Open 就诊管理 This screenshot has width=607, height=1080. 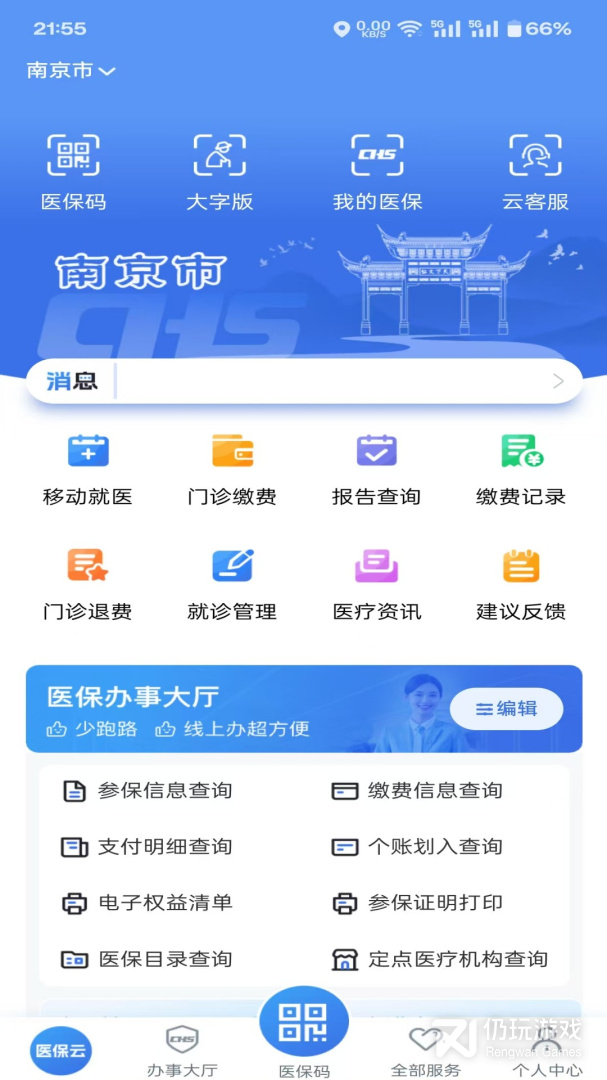pos(232,584)
